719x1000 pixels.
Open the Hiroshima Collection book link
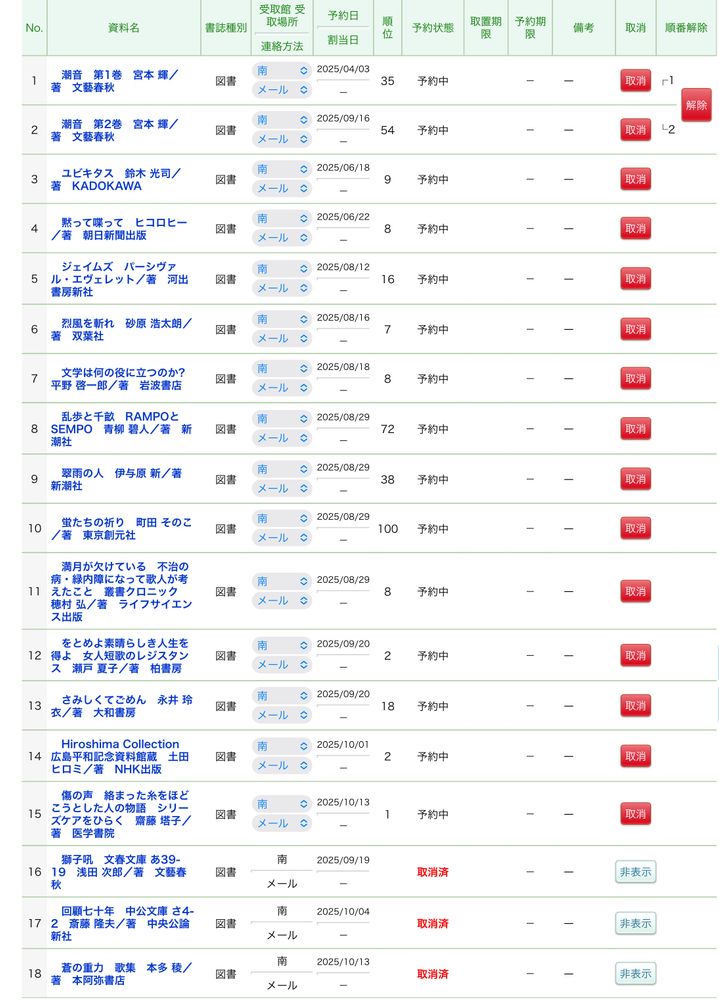[x=120, y=756]
